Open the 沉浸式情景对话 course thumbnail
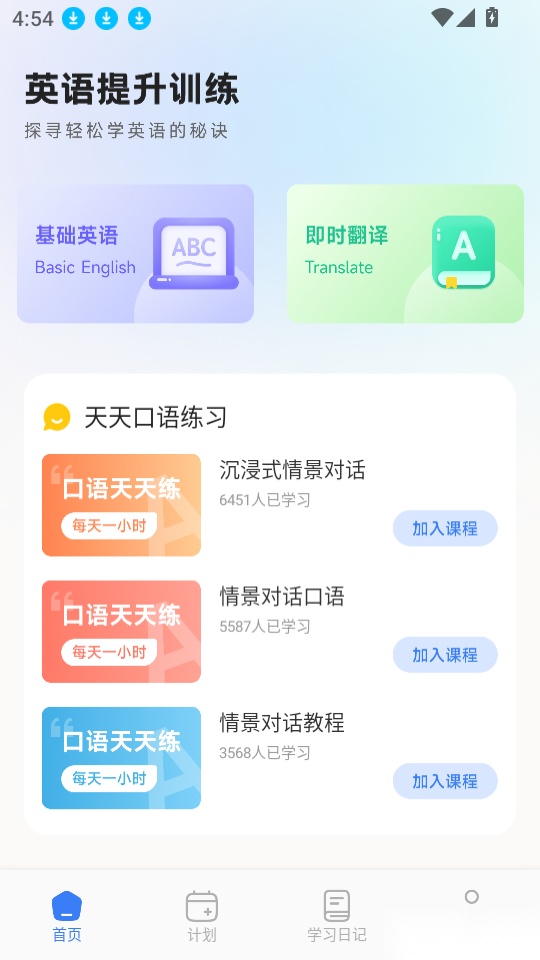 [121, 505]
